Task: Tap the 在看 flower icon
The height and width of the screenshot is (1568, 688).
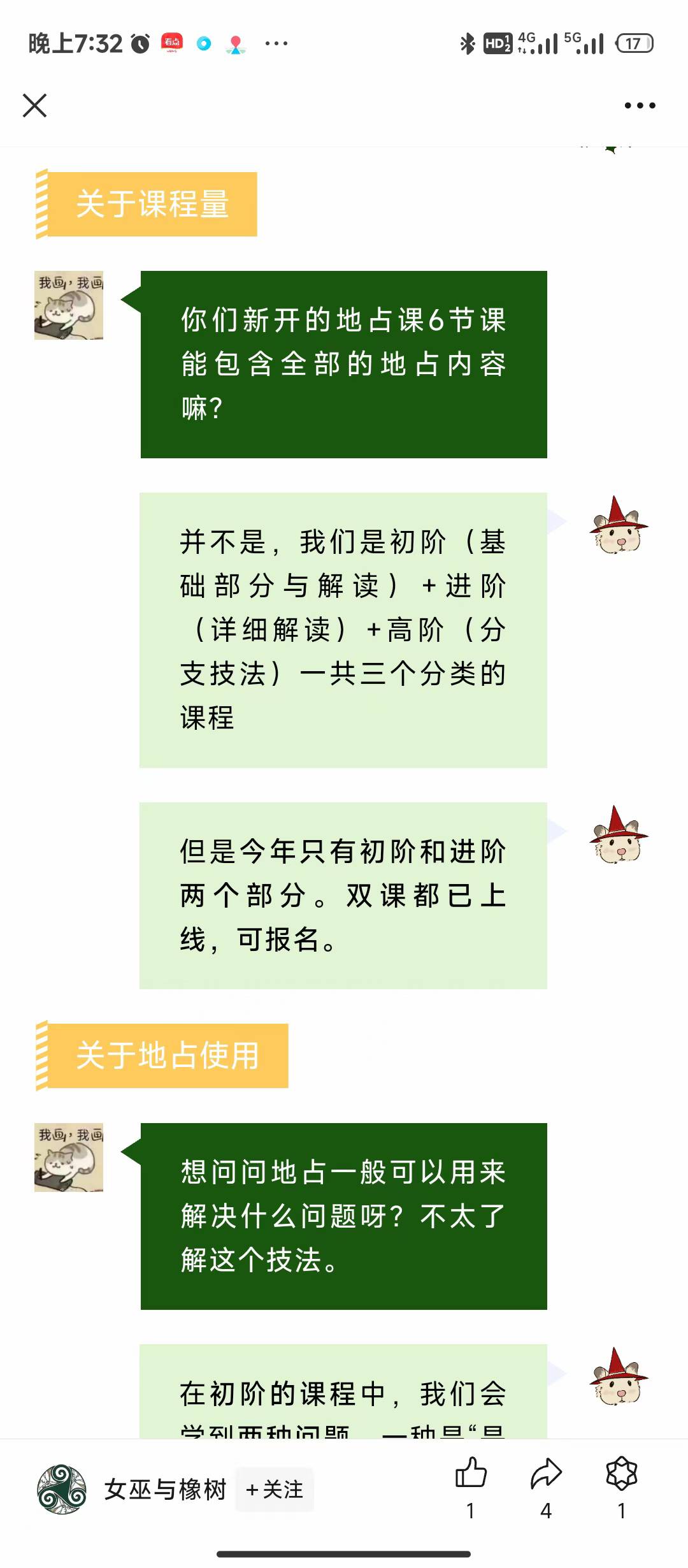Action: (621, 1474)
